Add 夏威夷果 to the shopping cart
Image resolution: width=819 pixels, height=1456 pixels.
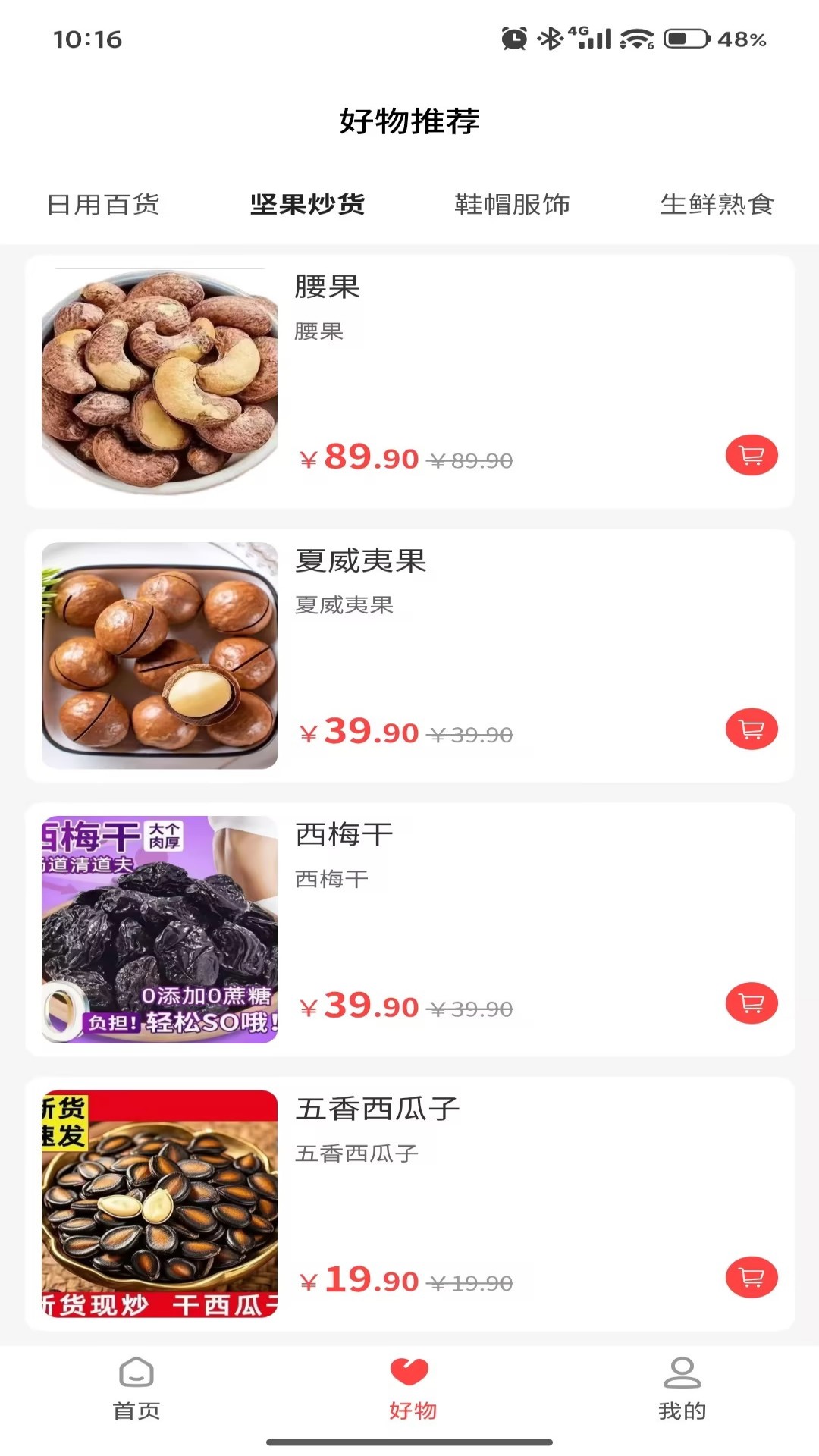pyautogui.click(x=751, y=728)
